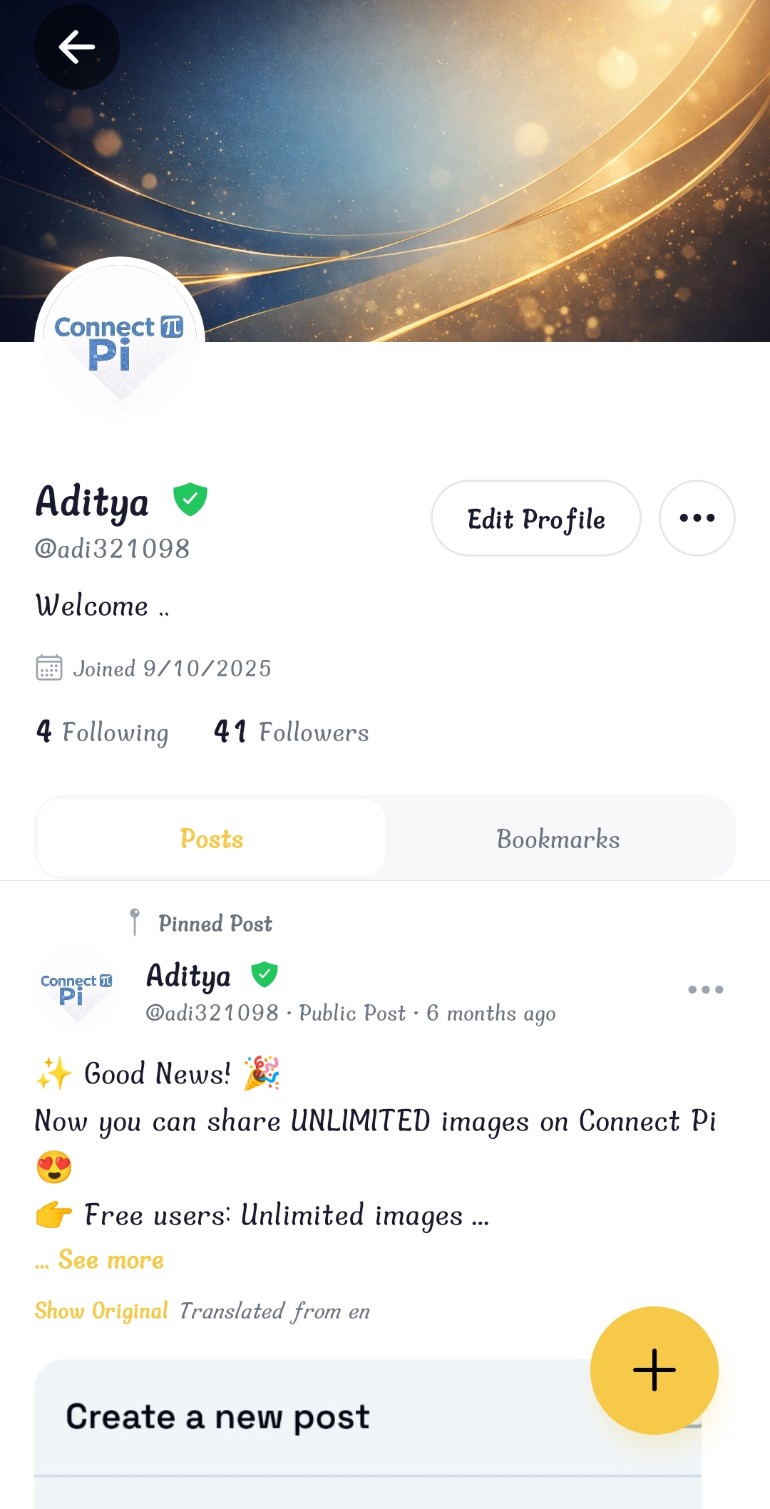770x1509 pixels.
Task: Open the pinned post author's avatar
Action: pos(77,989)
